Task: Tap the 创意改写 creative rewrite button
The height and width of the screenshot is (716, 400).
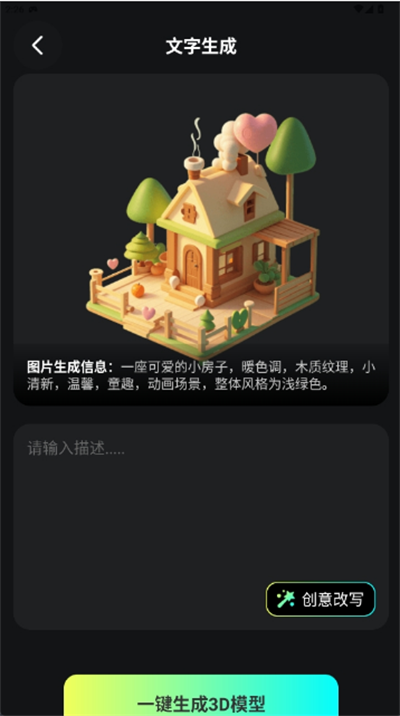Action: (321, 599)
